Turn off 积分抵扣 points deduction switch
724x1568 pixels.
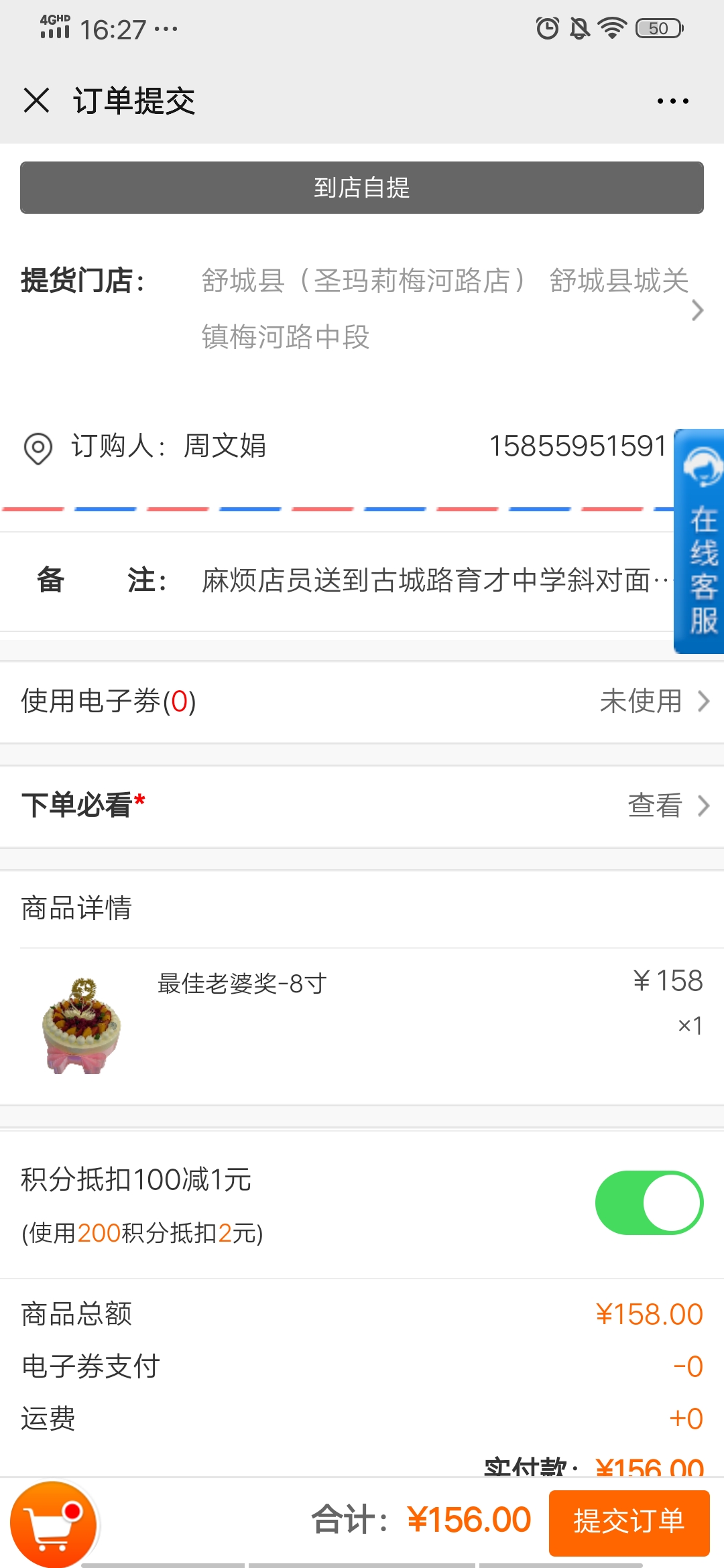point(649,1203)
